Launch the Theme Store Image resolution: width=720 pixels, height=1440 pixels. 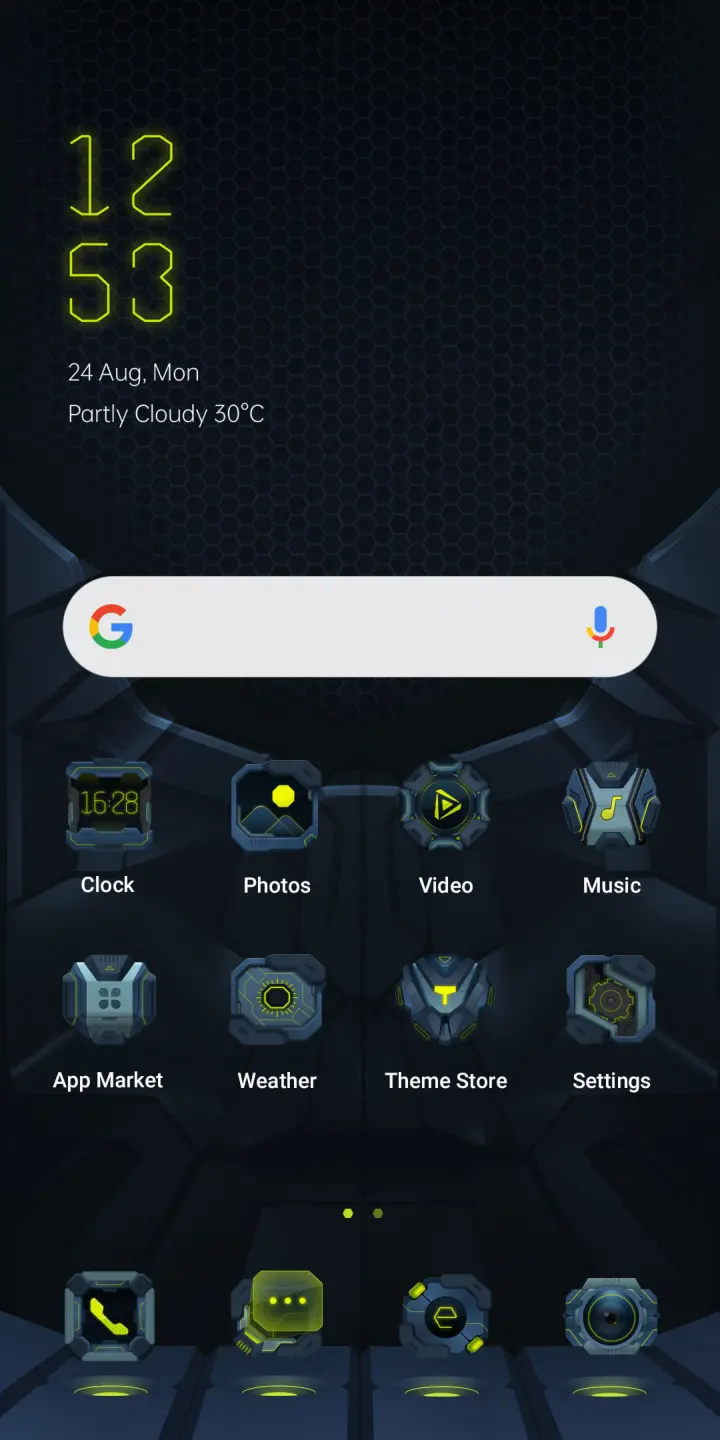pos(445,1000)
